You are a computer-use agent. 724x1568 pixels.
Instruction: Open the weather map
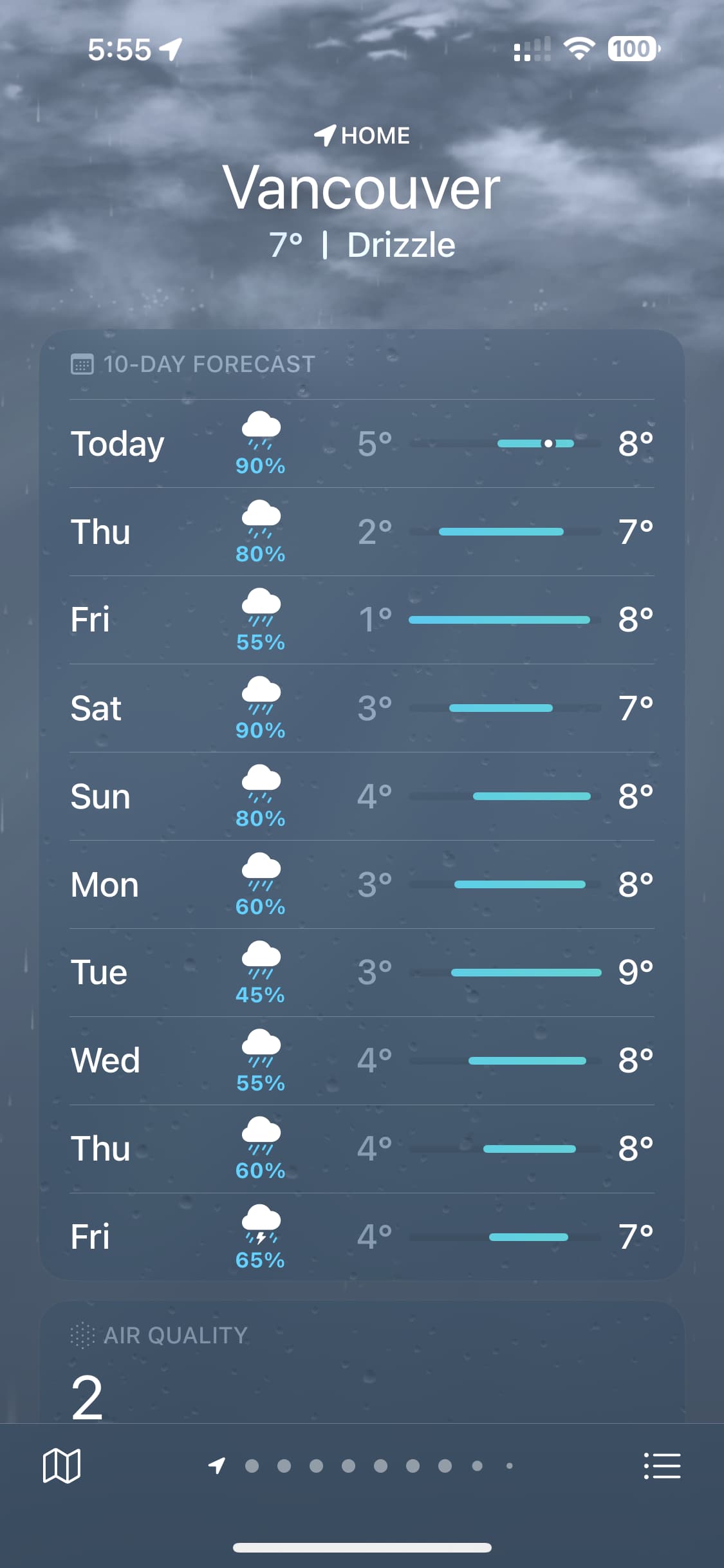[x=61, y=1466]
